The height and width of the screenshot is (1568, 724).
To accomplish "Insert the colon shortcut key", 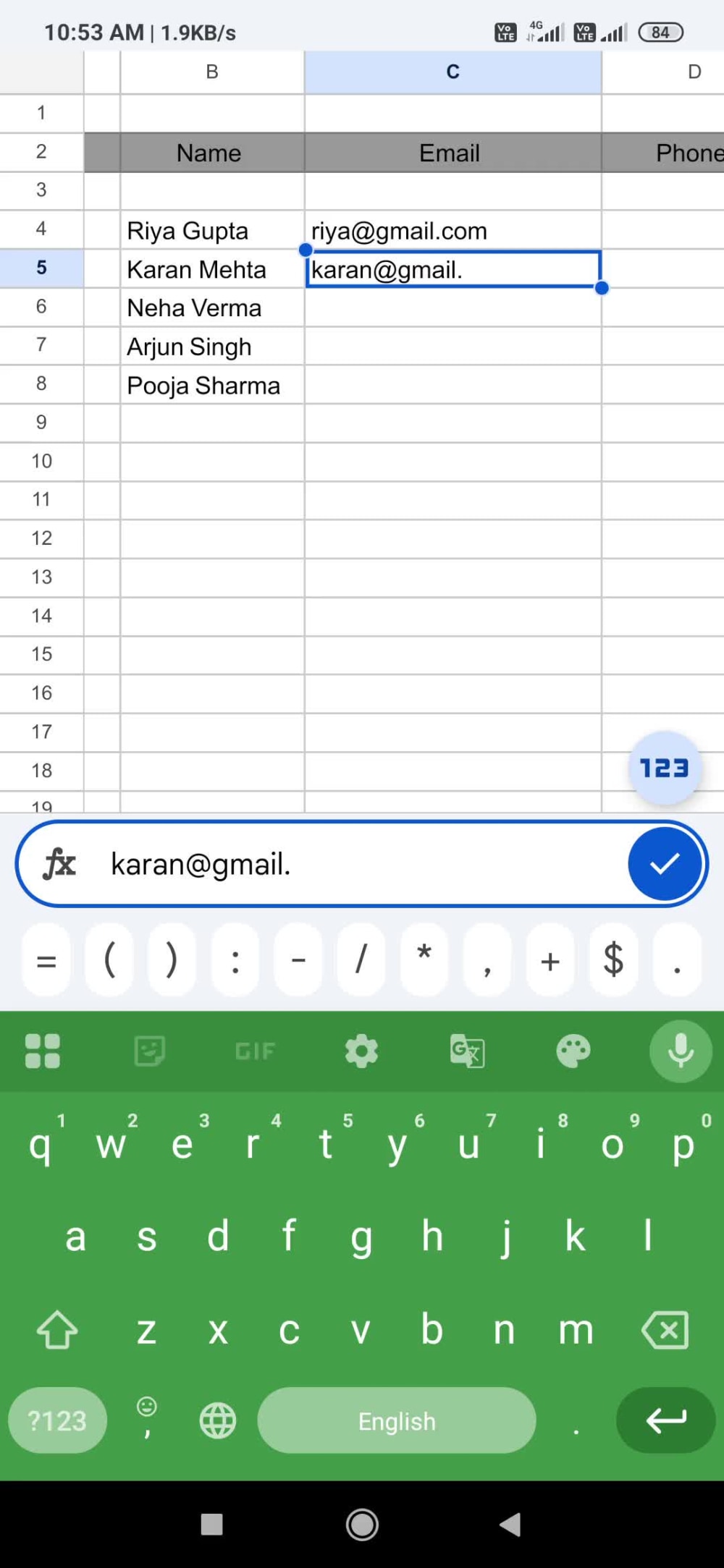I will pyautogui.click(x=235, y=960).
